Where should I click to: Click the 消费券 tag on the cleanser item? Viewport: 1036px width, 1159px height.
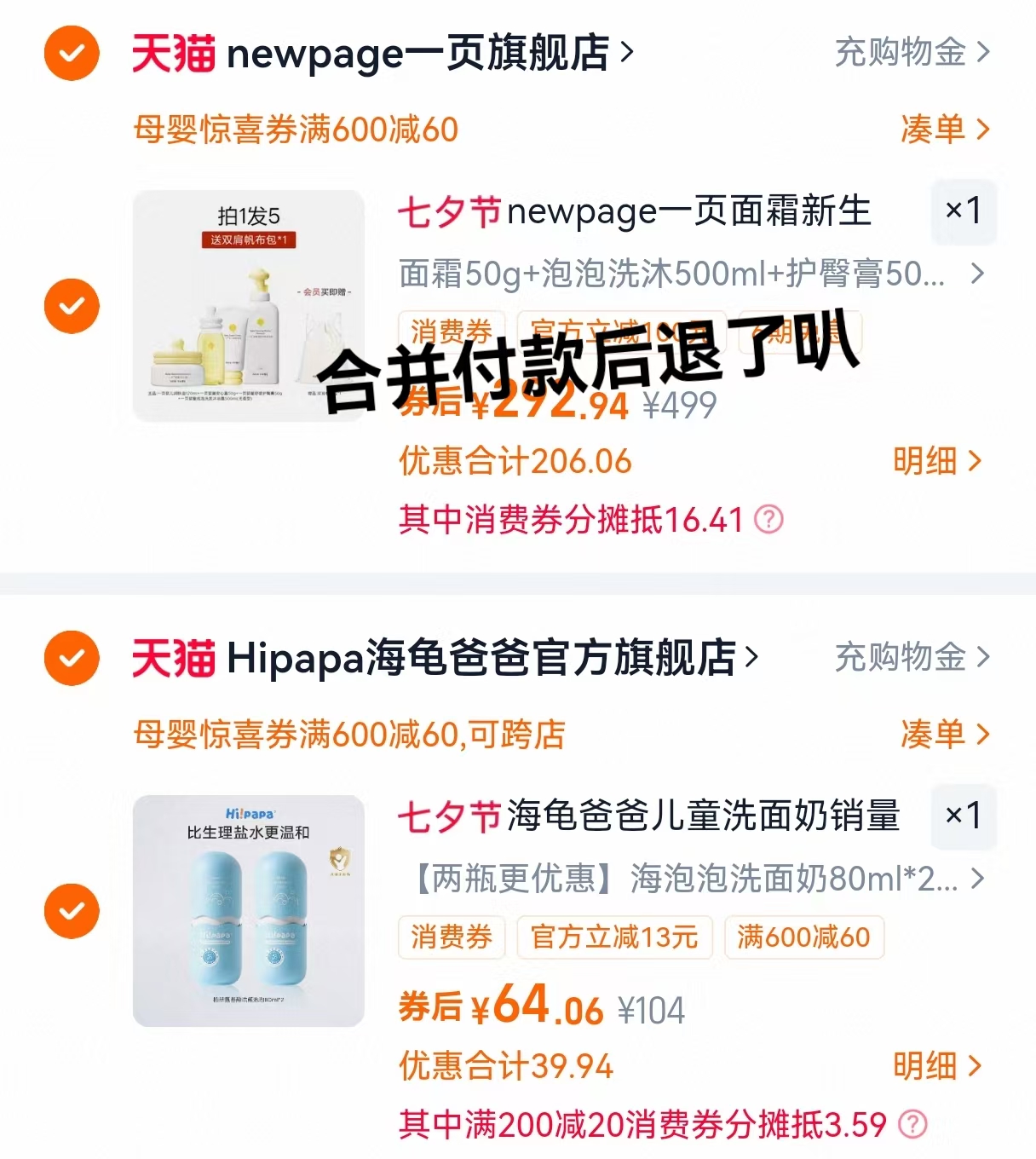coord(452,937)
